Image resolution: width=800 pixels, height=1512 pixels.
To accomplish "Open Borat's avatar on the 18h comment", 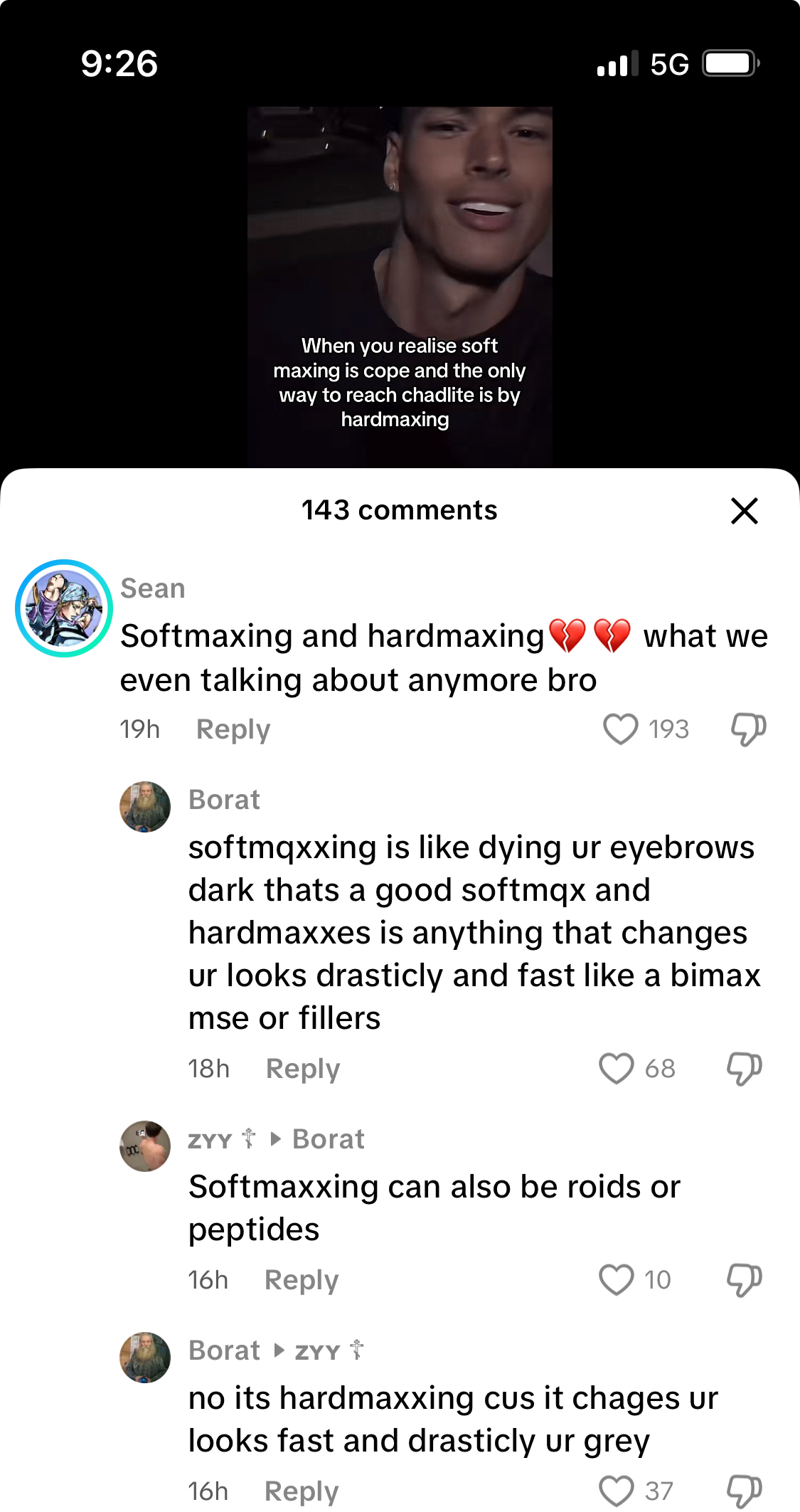I will click(145, 807).
